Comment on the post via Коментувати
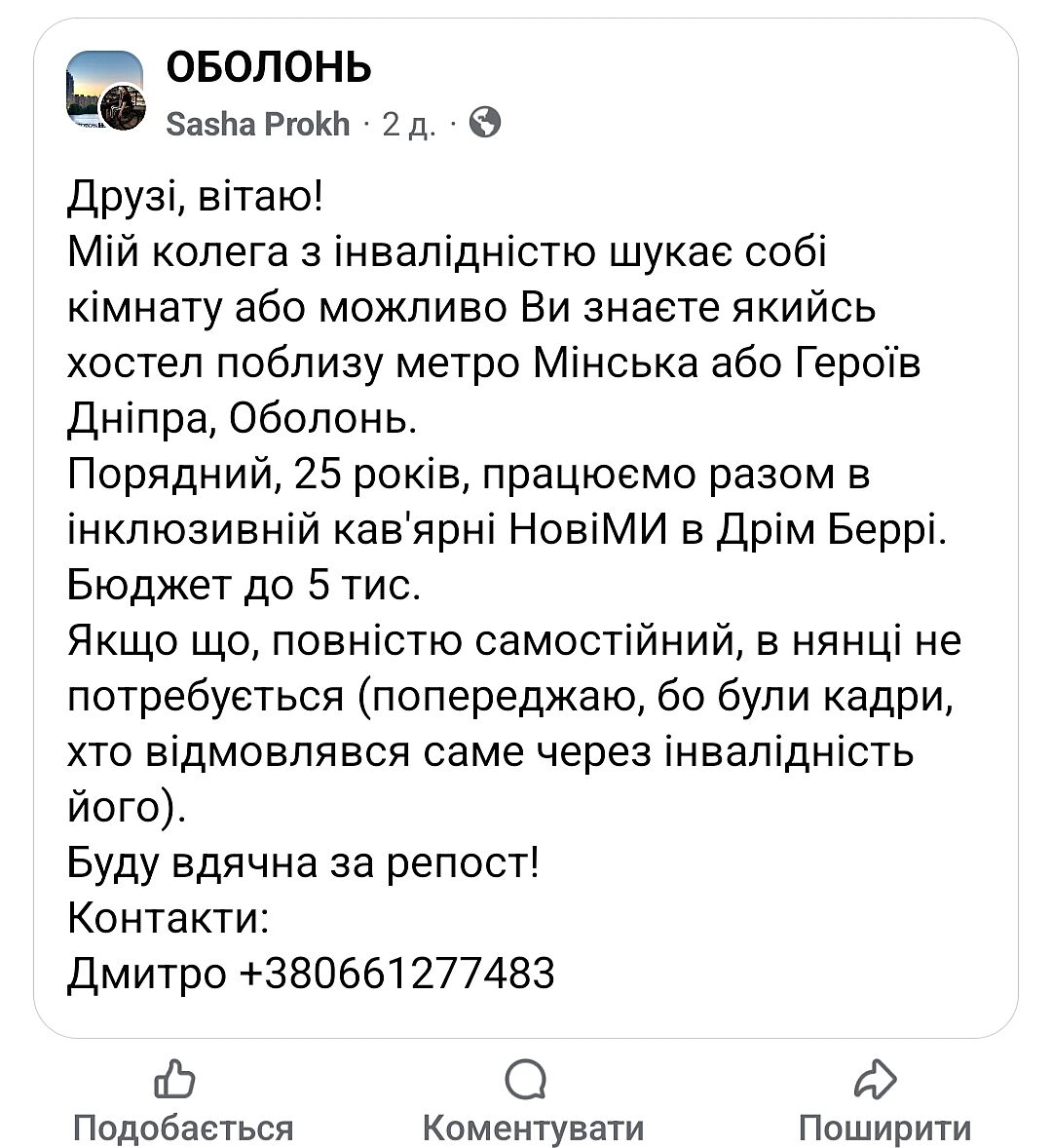The width and height of the screenshot is (1052, 1148). (532, 1102)
